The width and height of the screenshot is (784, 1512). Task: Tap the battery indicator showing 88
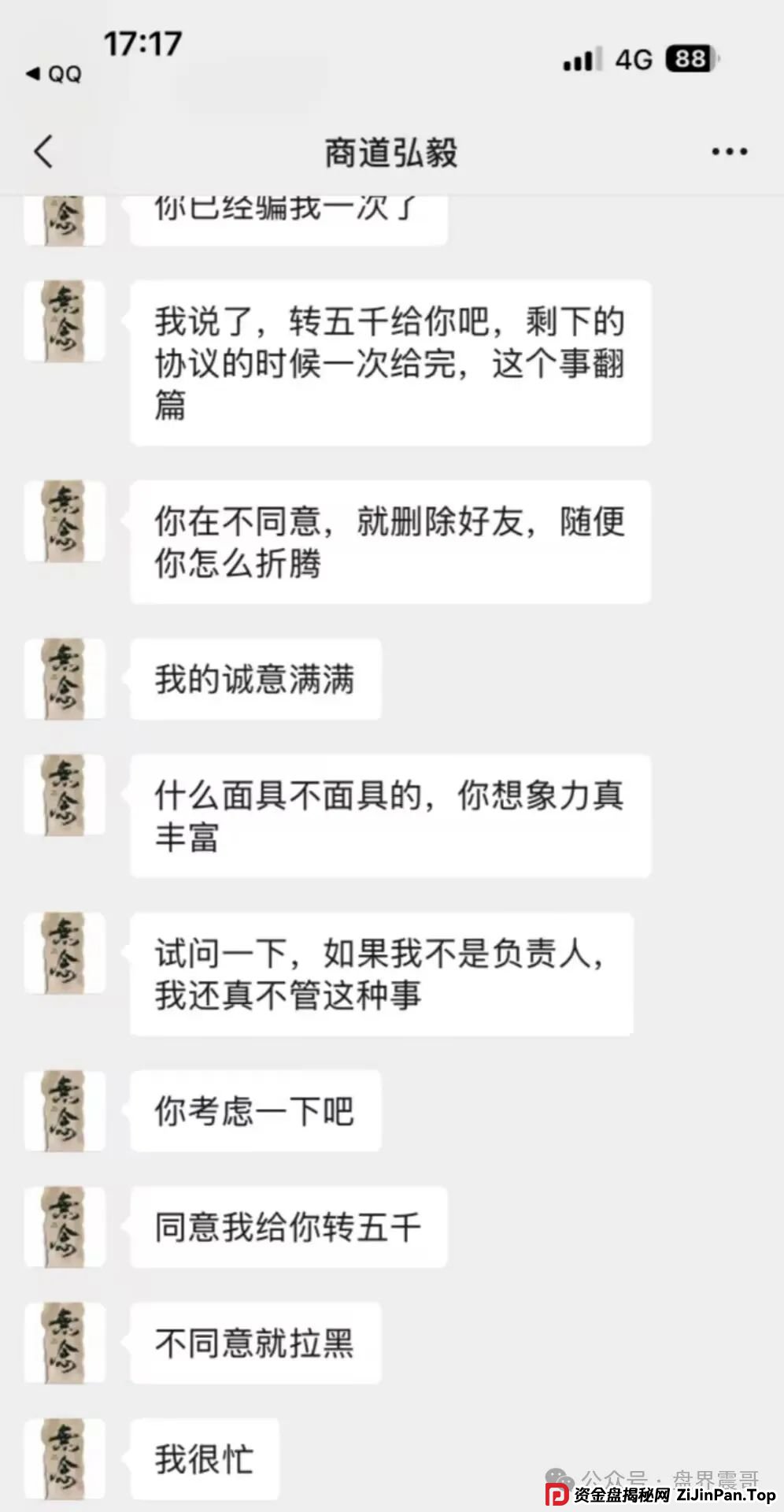688,60
